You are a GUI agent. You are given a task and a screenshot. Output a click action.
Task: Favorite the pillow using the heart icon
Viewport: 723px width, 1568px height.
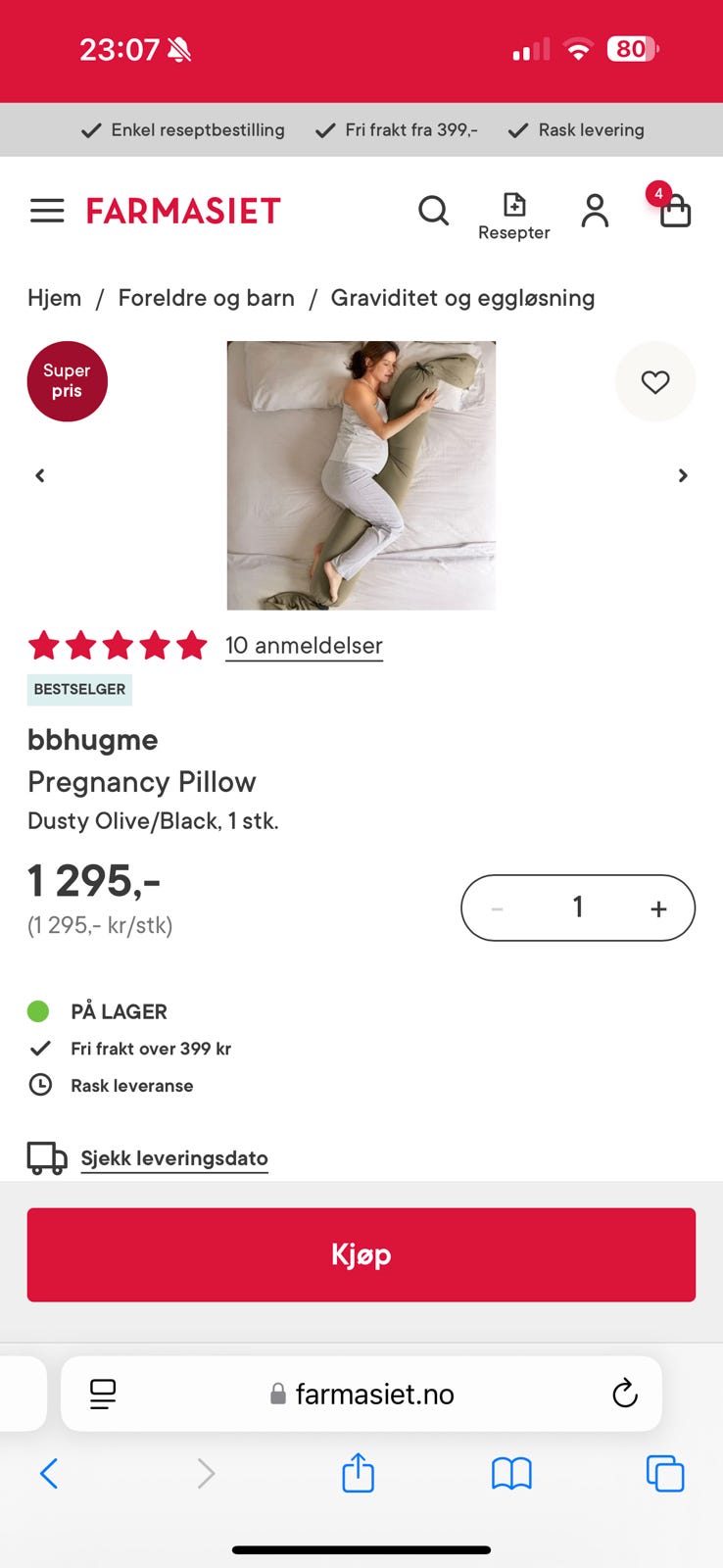[x=654, y=381]
